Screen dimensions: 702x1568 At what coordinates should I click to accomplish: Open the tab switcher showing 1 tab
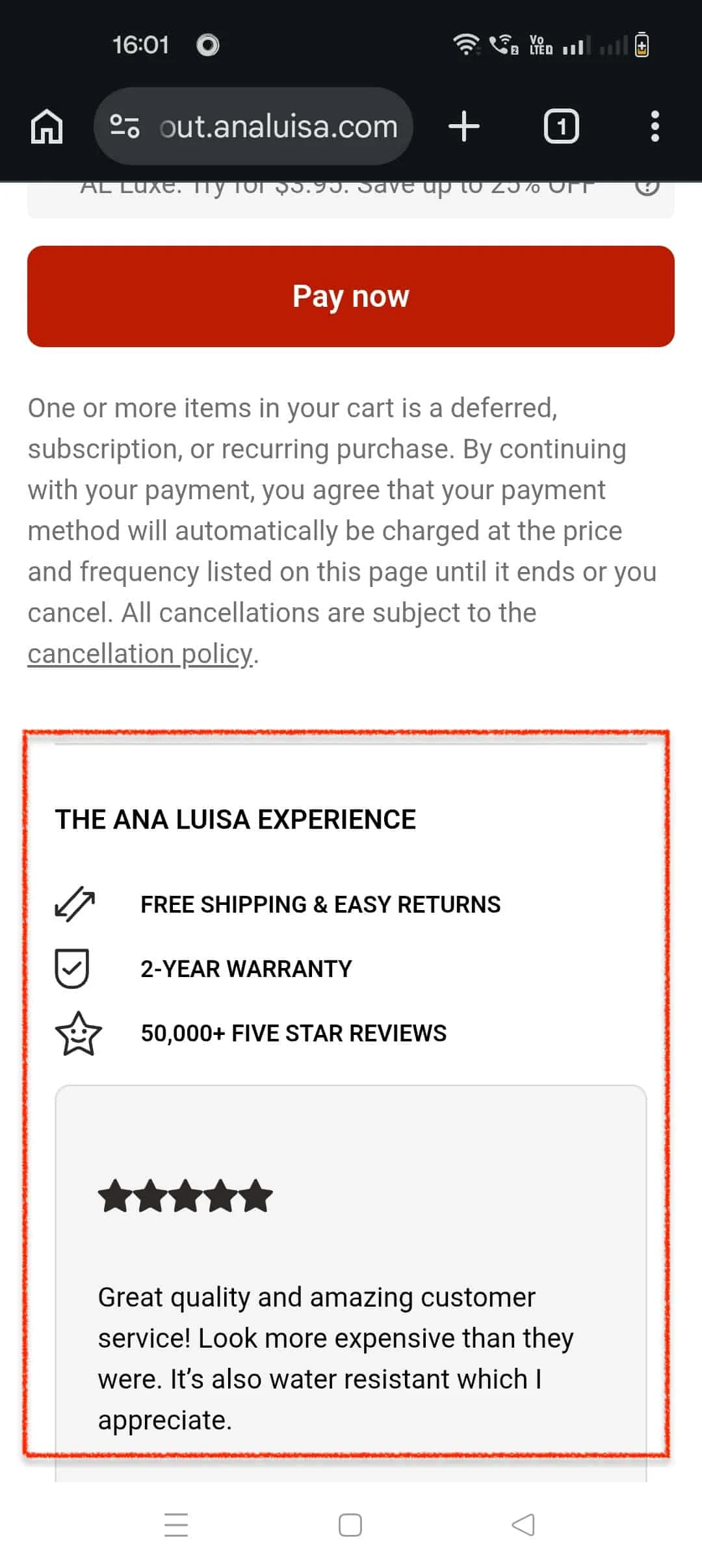tap(561, 126)
